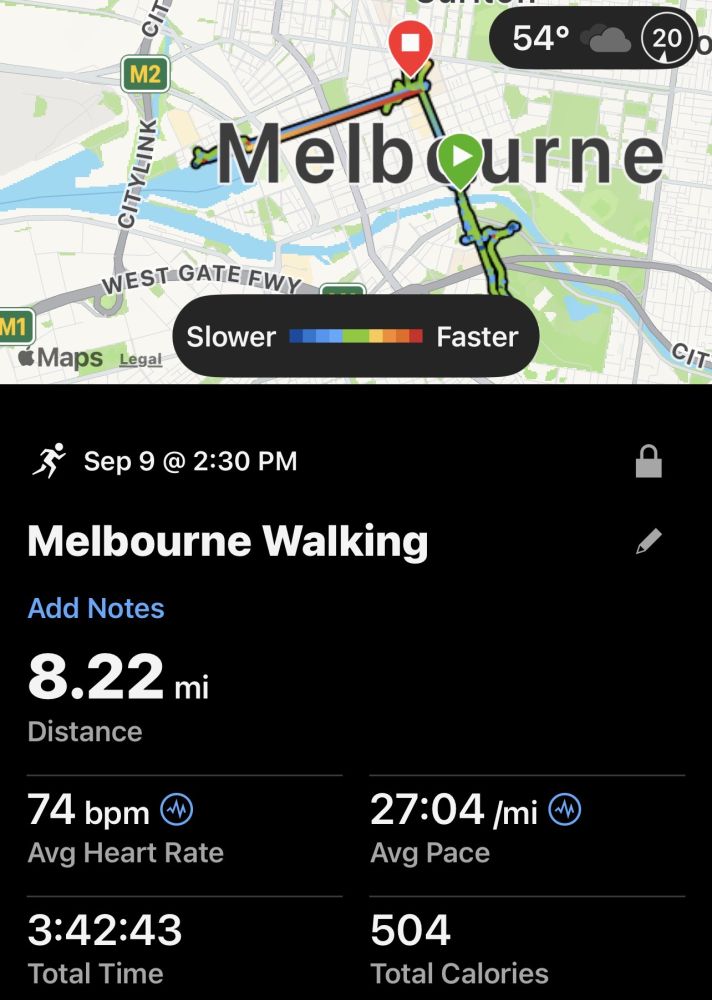Edit the workout title with pencil icon
The width and height of the screenshot is (712, 1000).
tap(649, 541)
